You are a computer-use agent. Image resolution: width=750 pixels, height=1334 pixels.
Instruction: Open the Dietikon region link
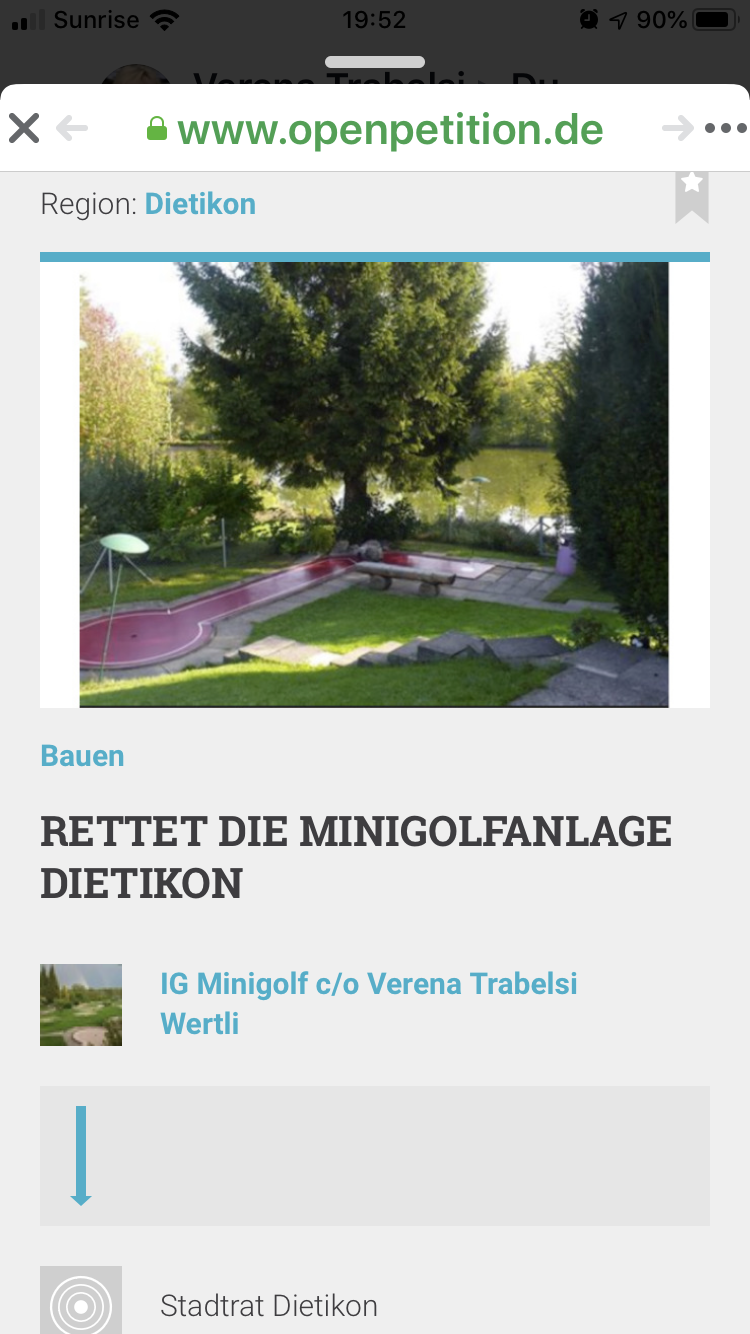200,204
